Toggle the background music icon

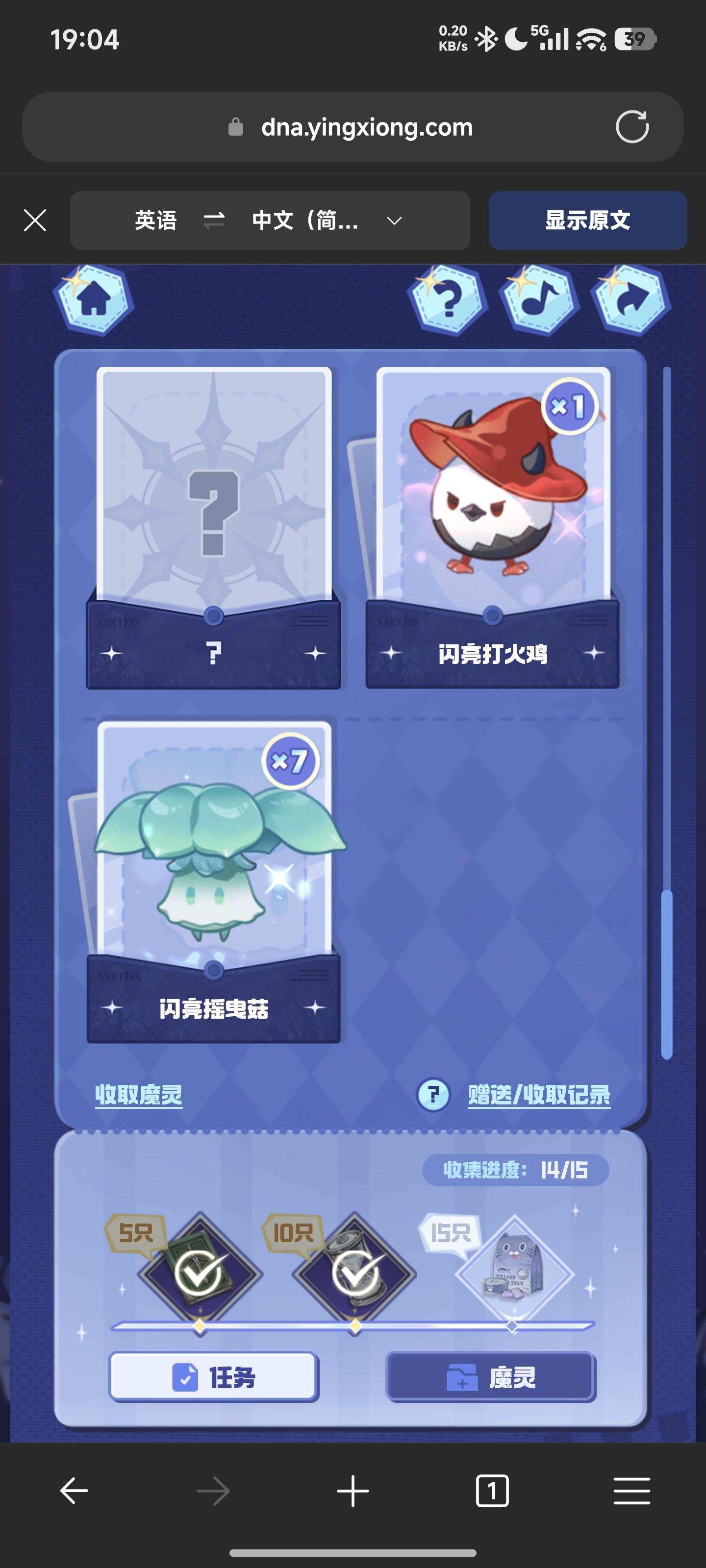click(539, 299)
